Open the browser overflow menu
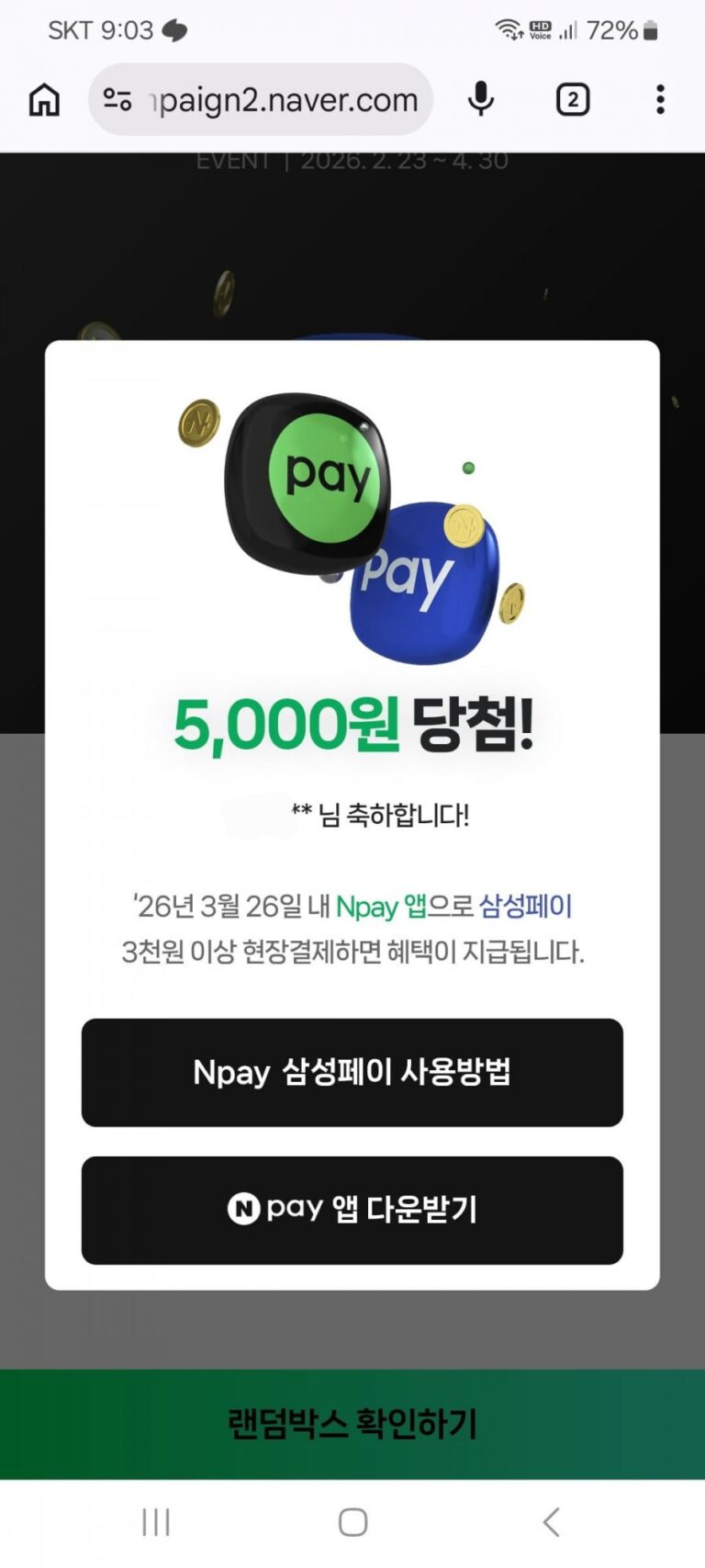This screenshot has width=705, height=1568. (660, 99)
